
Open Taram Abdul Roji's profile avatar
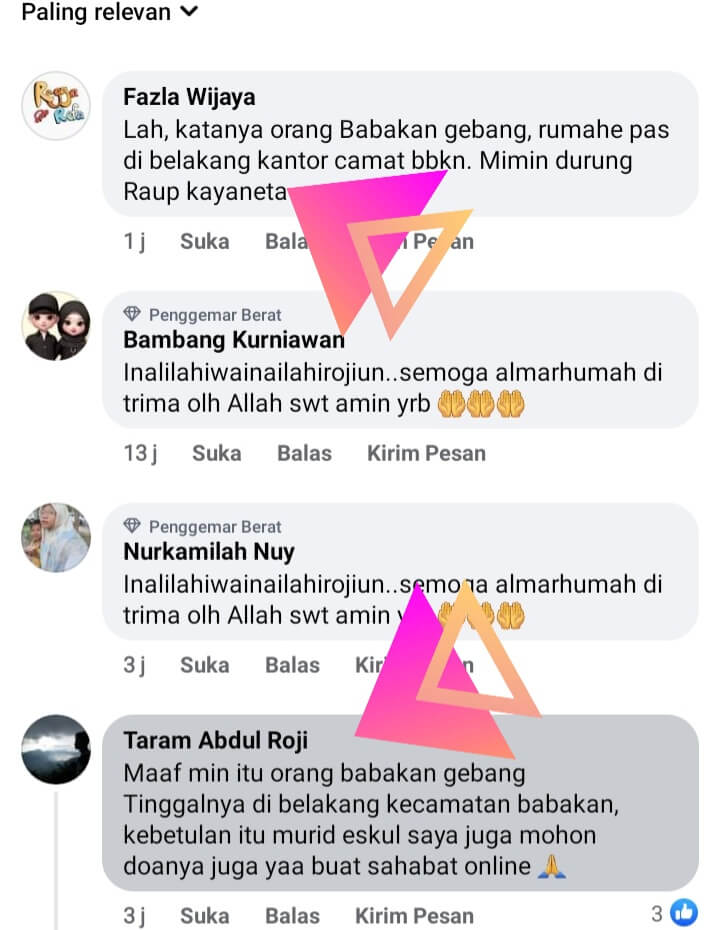(56, 750)
